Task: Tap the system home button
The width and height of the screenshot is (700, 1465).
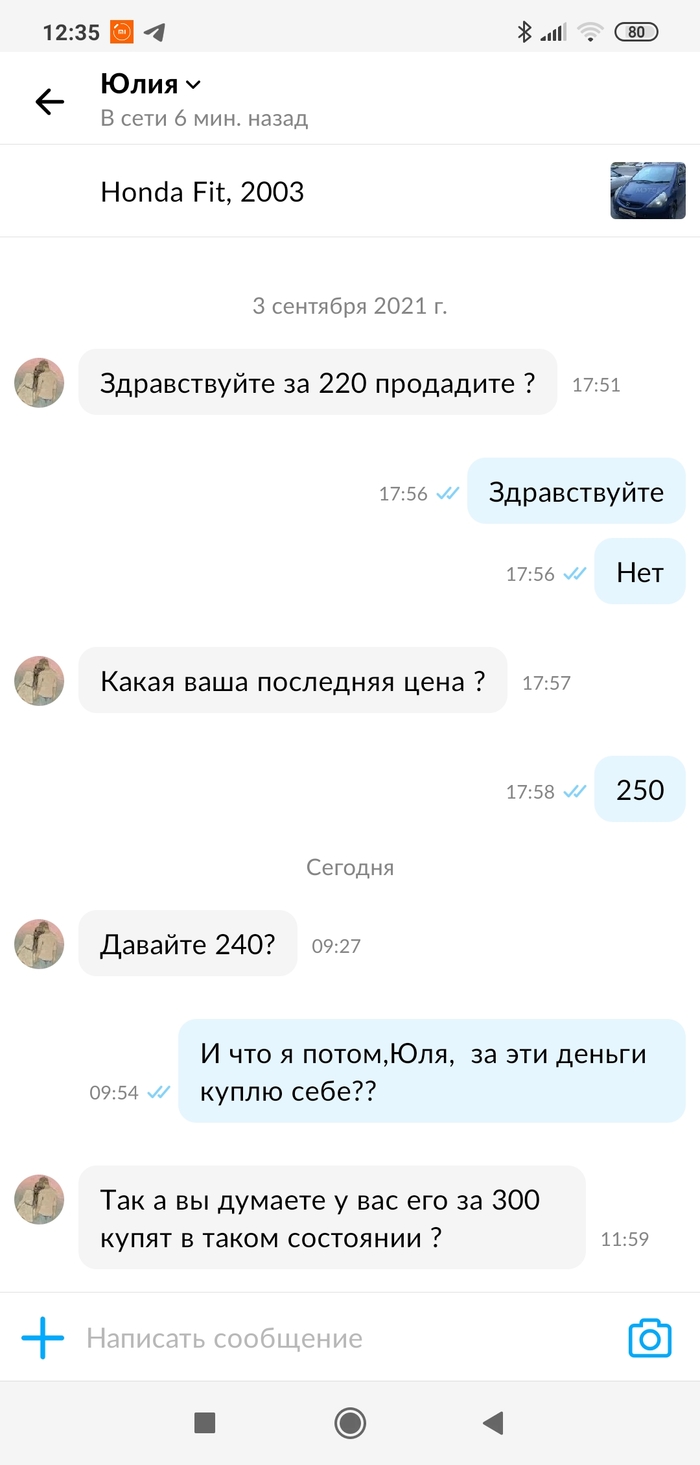Action: (350, 1423)
